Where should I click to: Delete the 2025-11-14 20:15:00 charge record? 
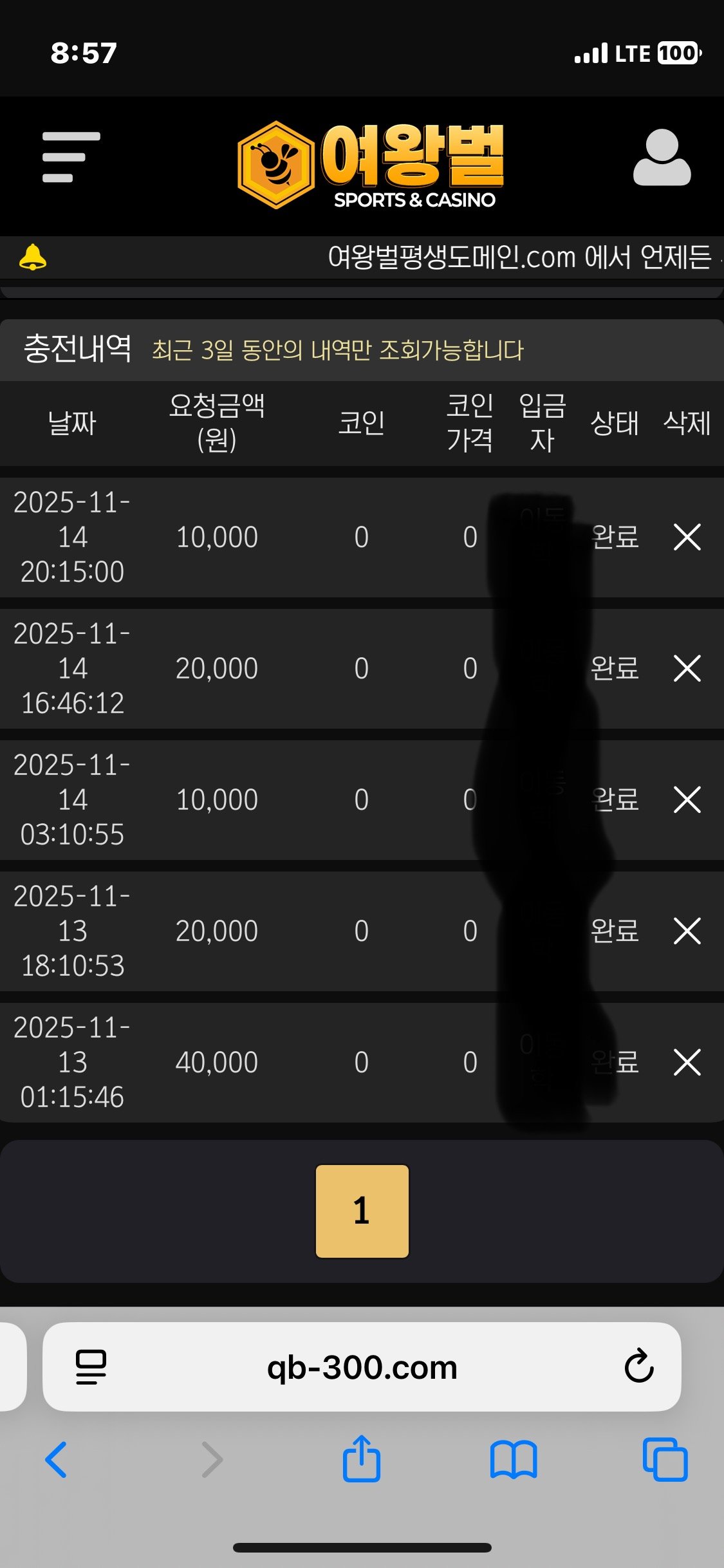tap(687, 537)
